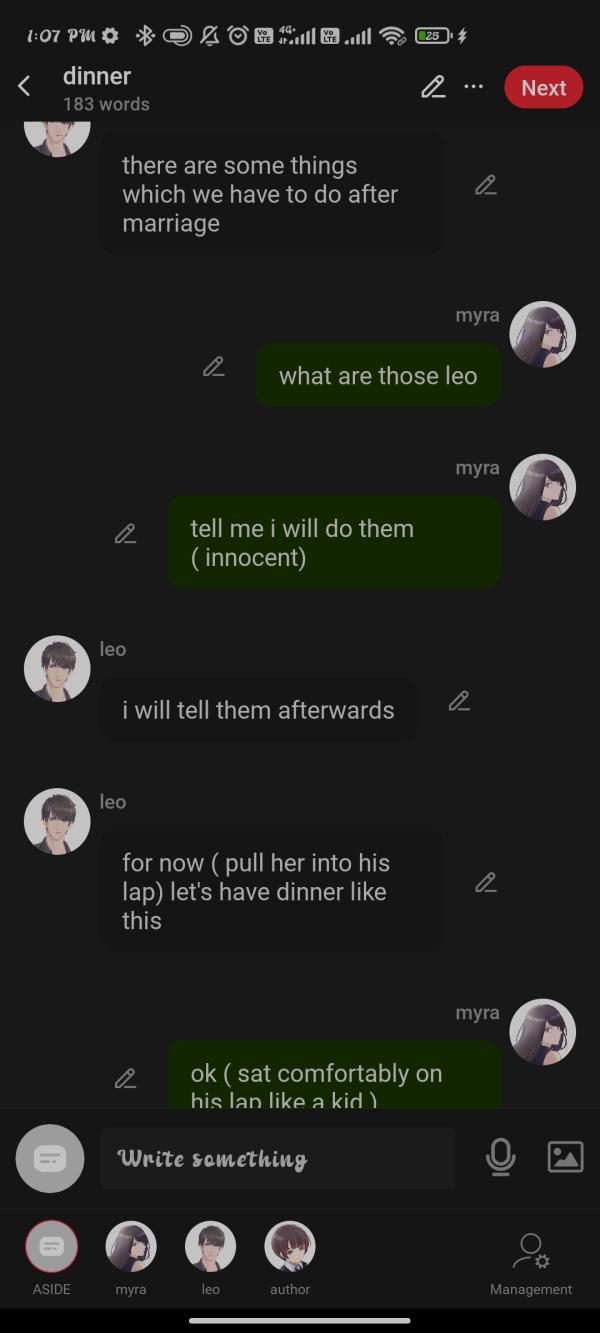Open the three-dot overflow menu
This screenshot has width=600, height=1333.
tap(474, 87)
